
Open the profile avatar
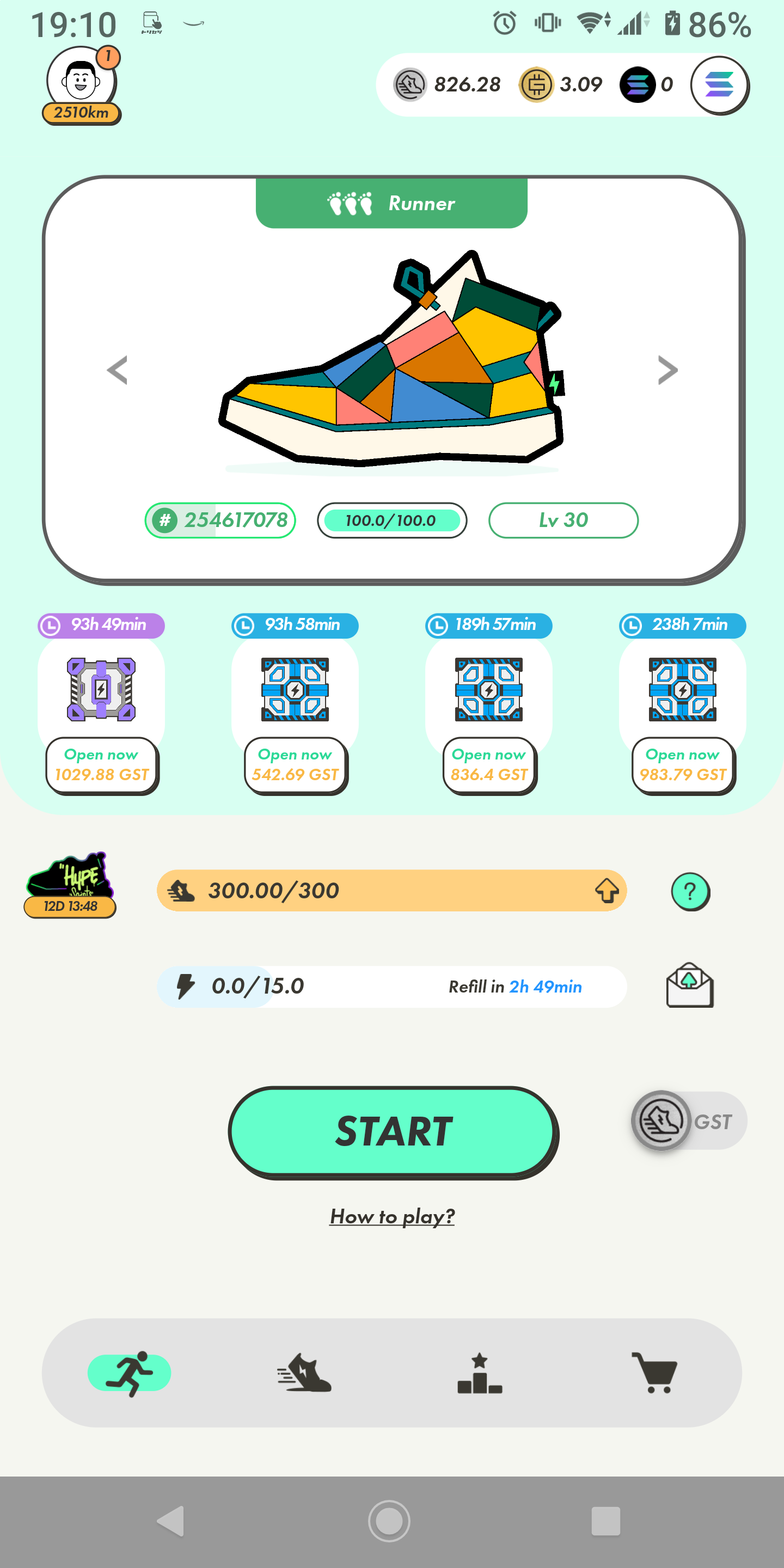click(x=81, y=82)
